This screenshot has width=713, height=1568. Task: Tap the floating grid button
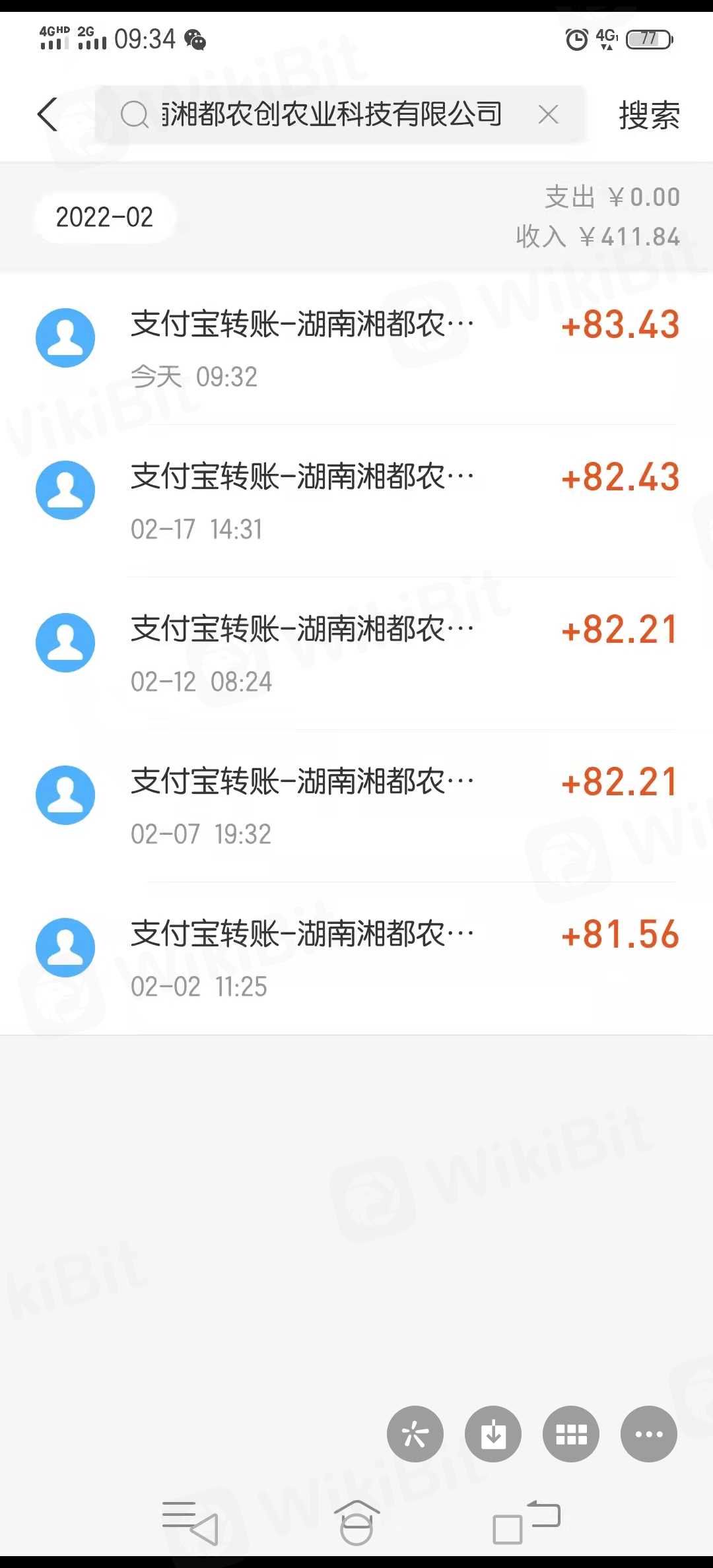point(571,1433)
